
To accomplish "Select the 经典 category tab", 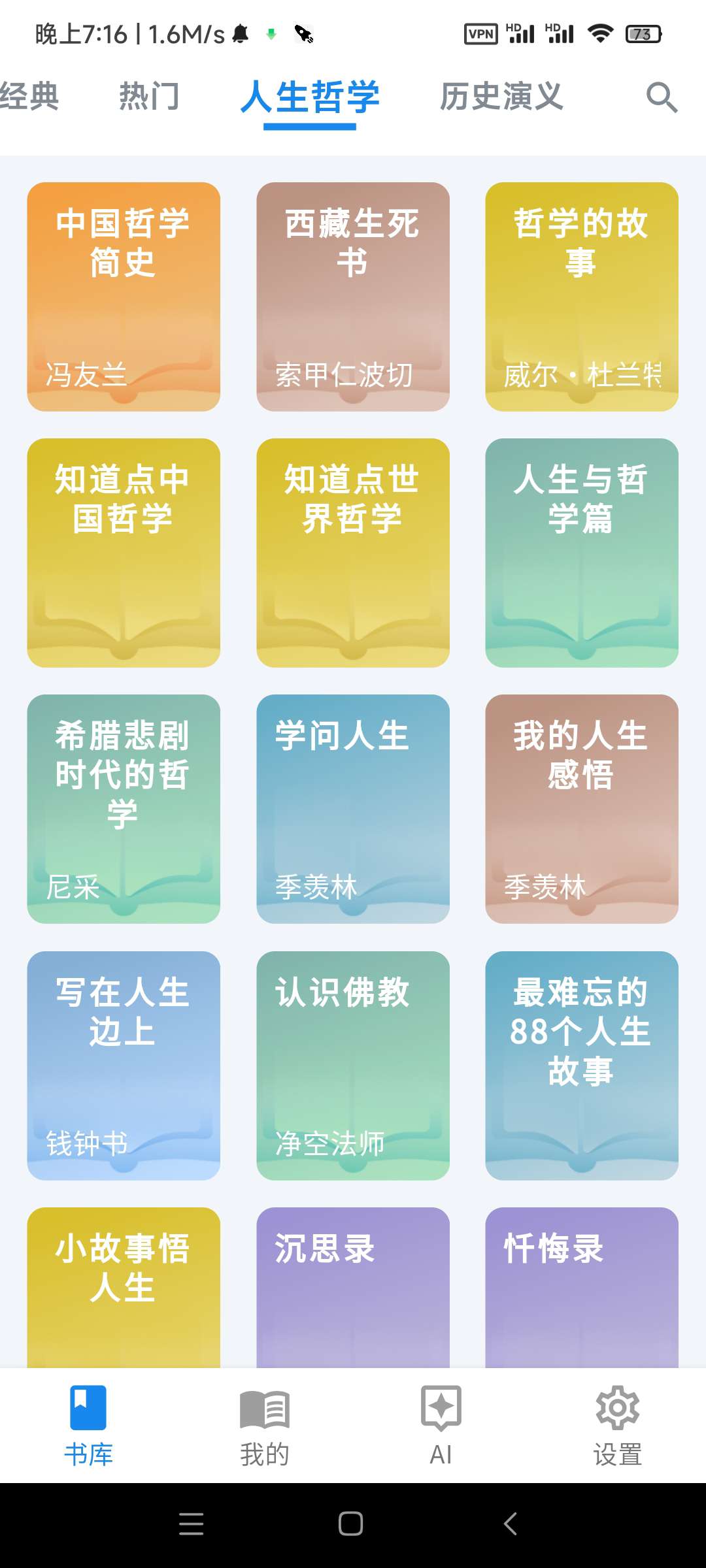I will [29, 97].
